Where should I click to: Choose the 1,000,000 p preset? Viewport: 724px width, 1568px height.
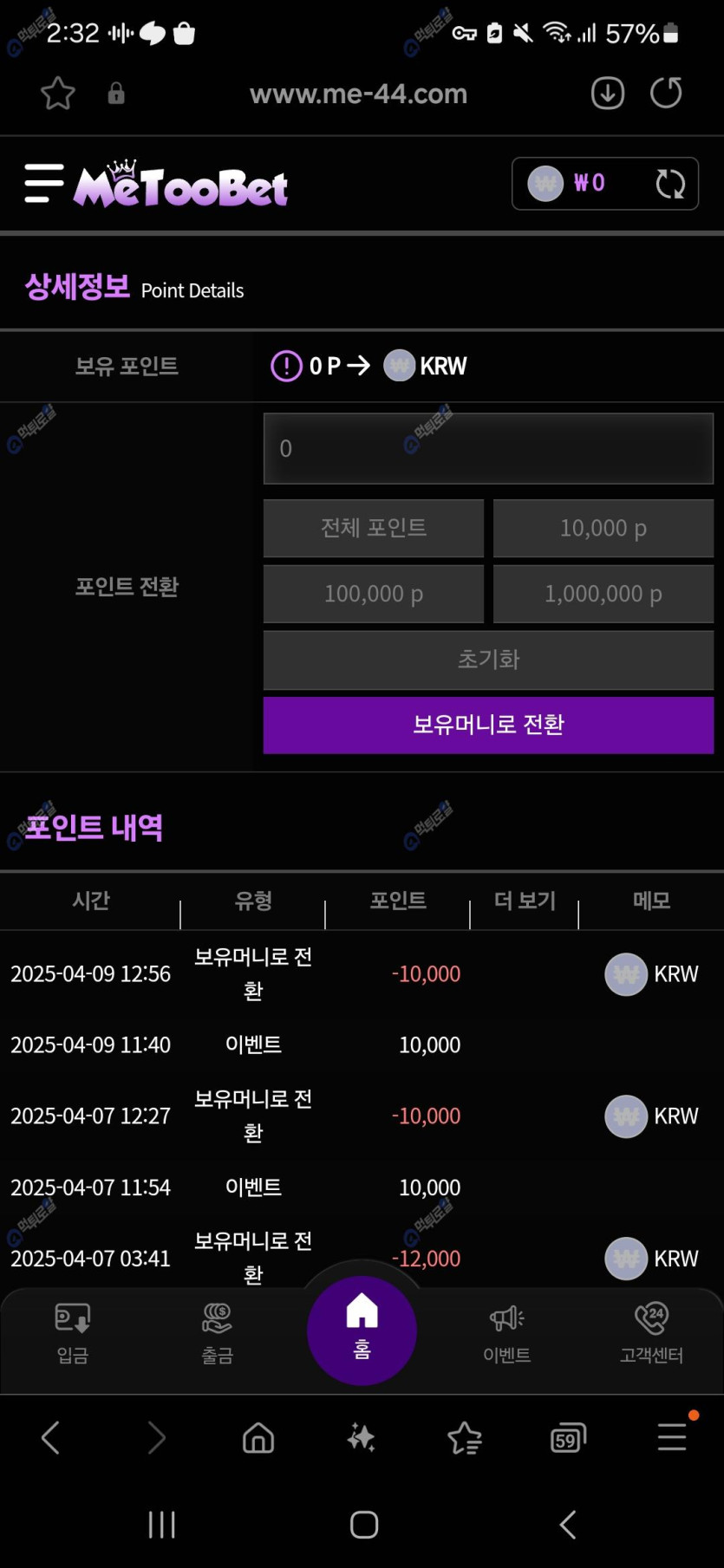pos(603,594)
